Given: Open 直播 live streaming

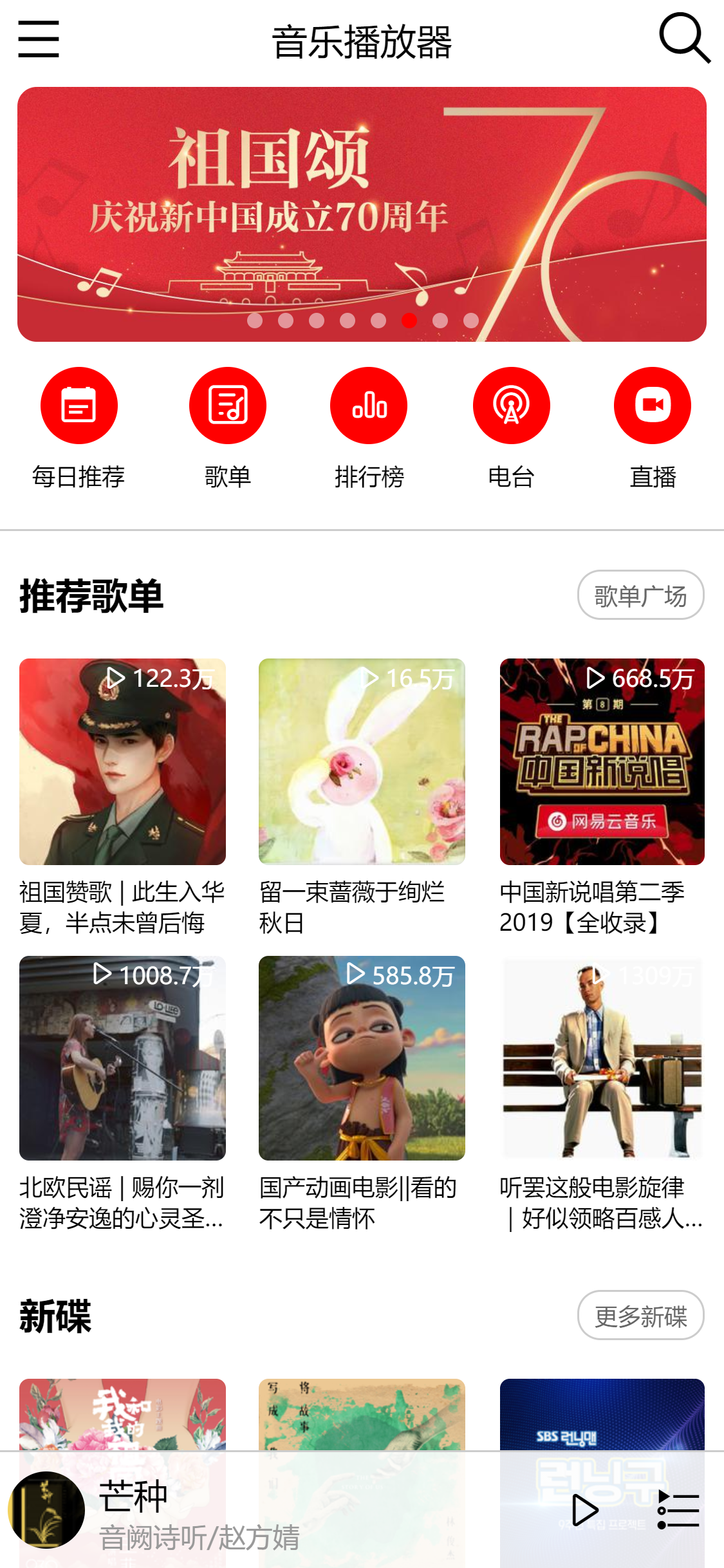Looking at the screenshot, I should pyautogui.click(x=653, y=406).
